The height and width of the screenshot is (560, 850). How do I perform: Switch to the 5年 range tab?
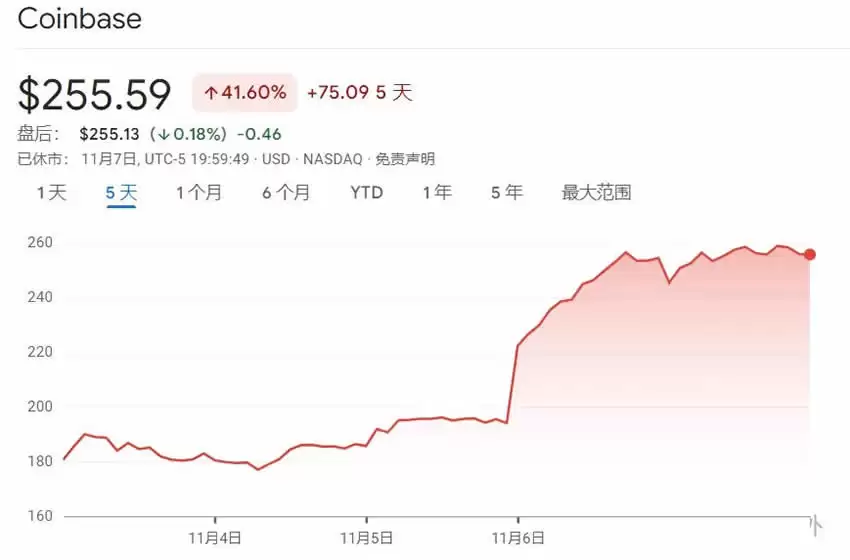coord(506,193)
